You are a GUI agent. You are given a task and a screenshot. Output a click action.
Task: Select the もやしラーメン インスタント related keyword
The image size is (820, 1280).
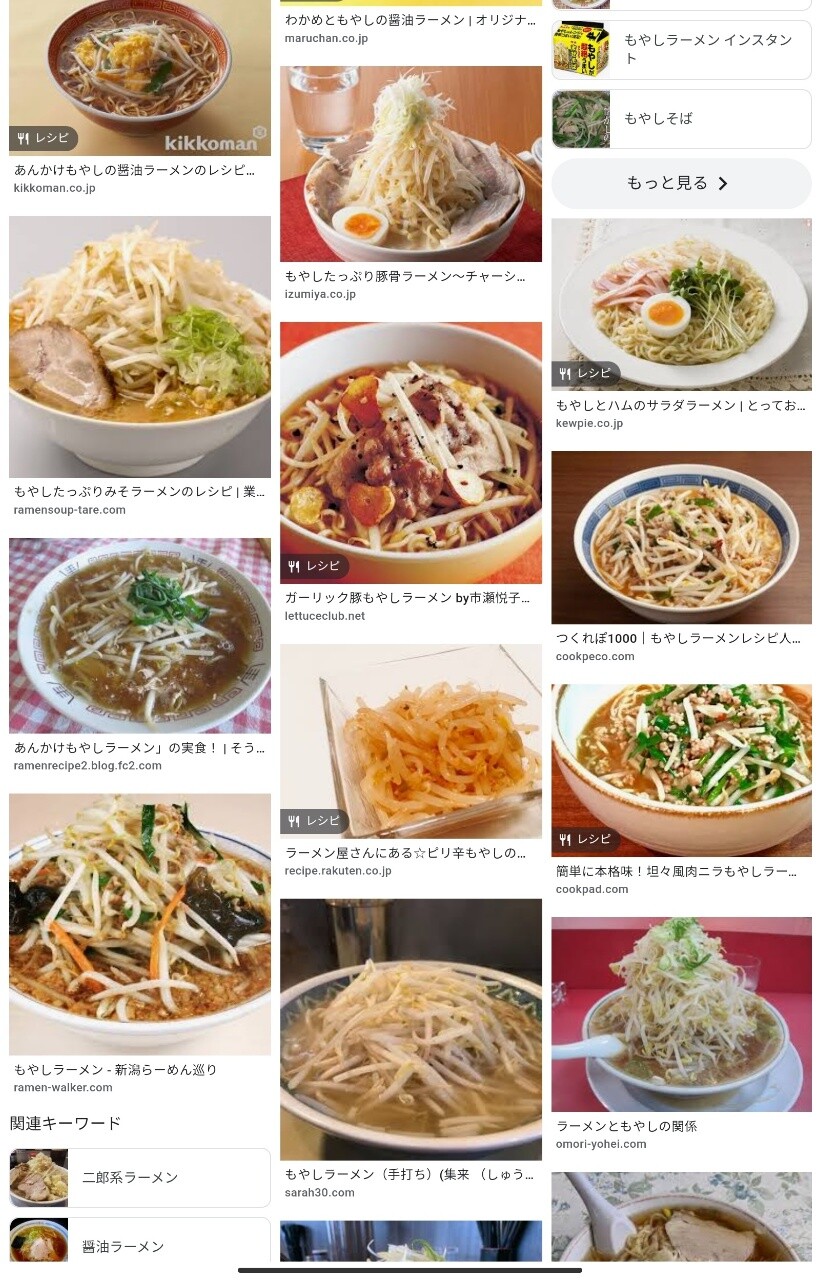coord(681,49)
